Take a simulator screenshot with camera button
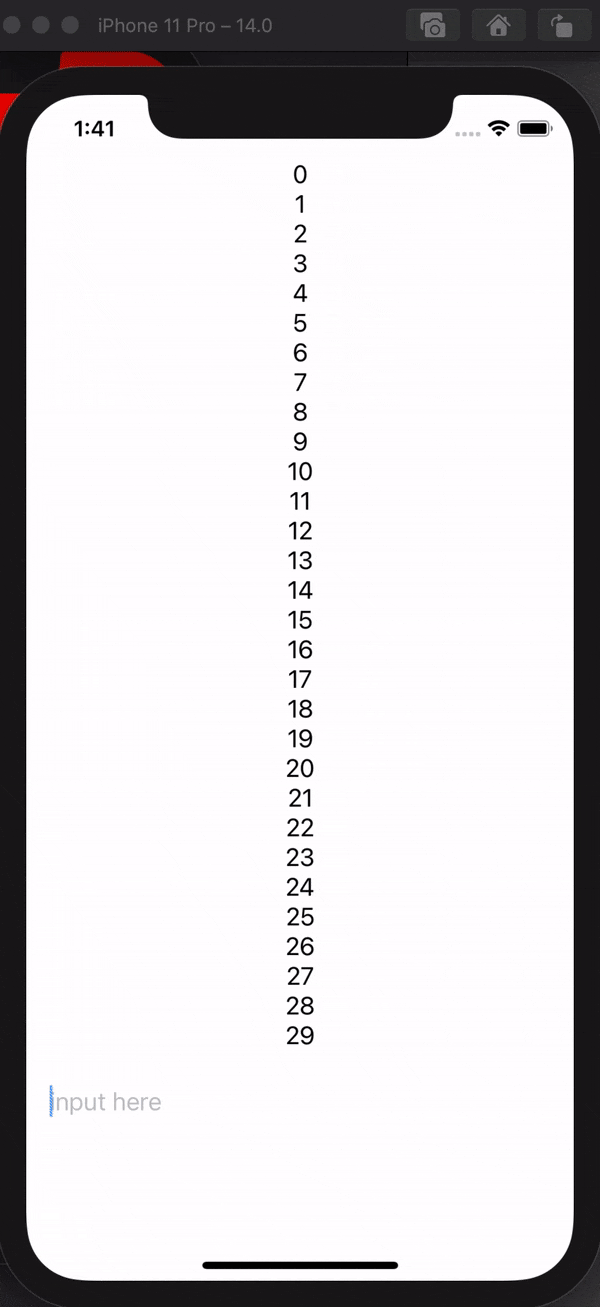 pos(433,25)
